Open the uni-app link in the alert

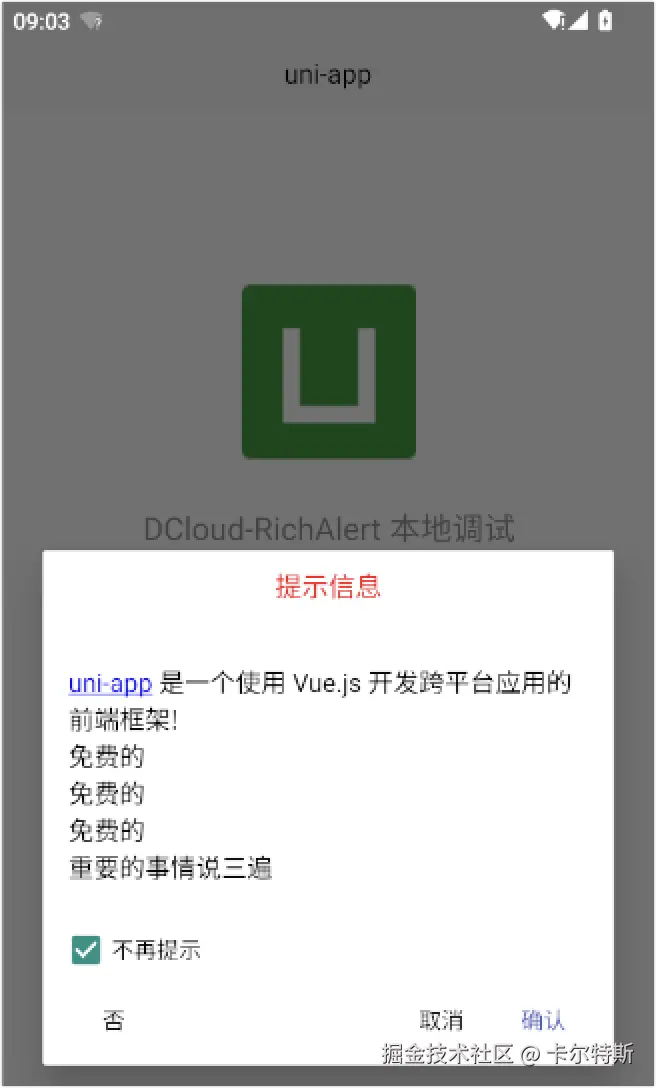coord(110,684)
